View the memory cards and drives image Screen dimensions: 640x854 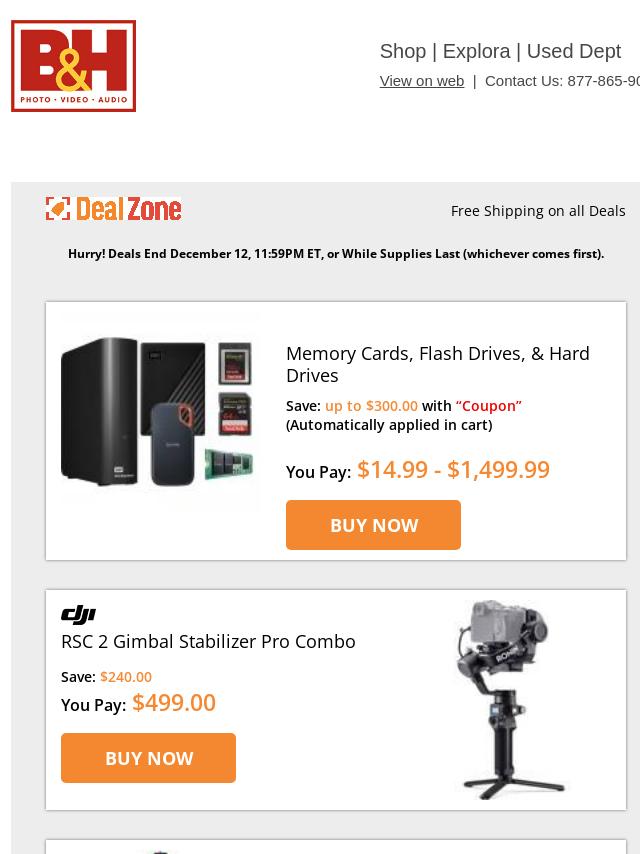(160, 412)
